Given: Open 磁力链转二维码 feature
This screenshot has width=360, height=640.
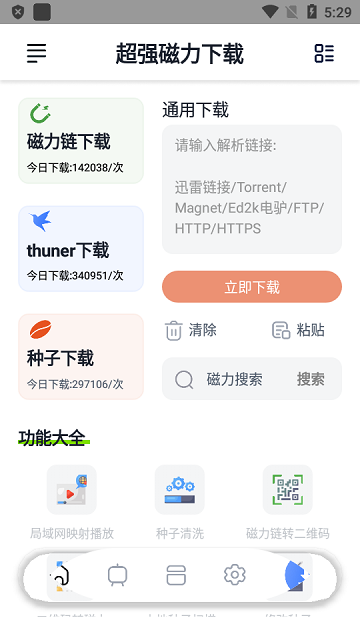Looking at the screenshot, I should [288, 502].
